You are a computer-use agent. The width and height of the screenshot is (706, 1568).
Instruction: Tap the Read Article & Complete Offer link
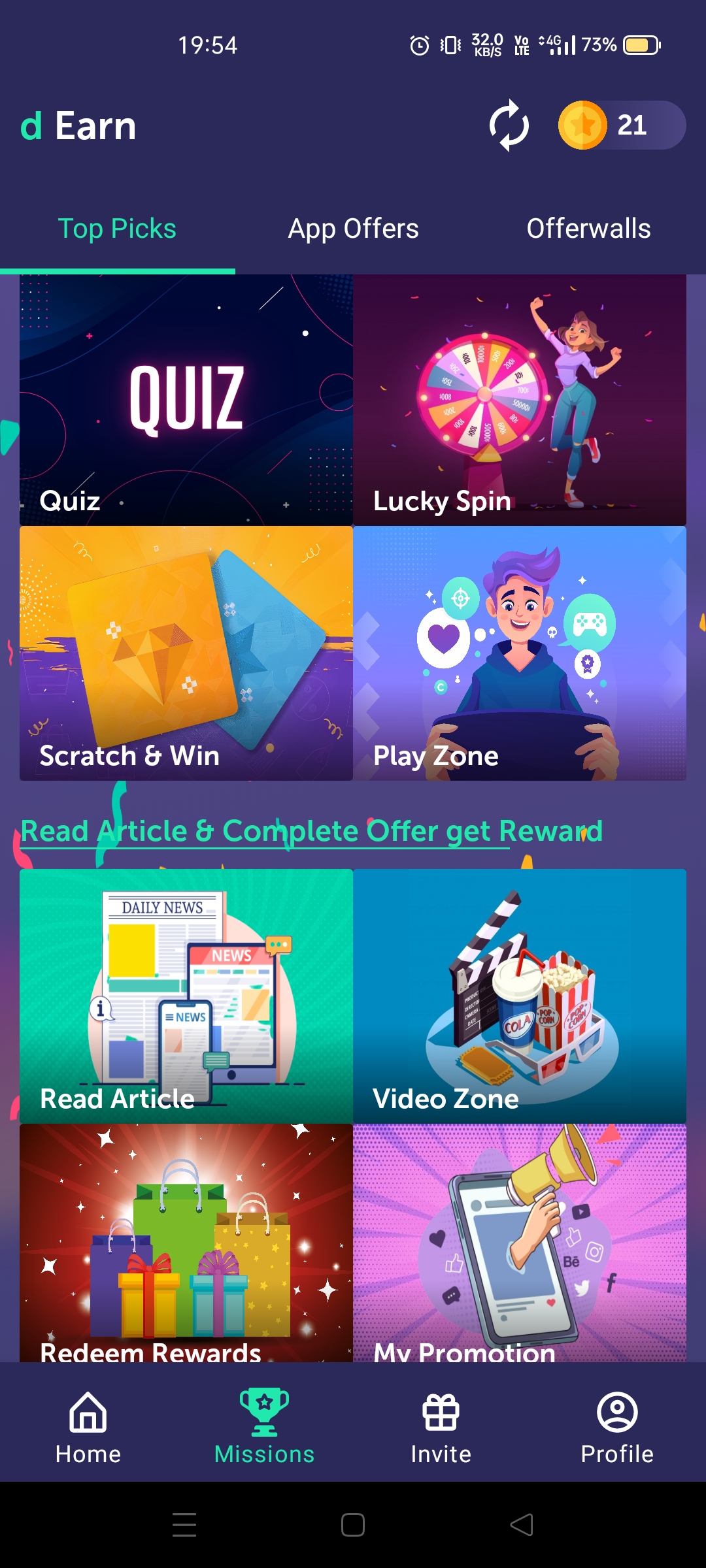[x=311, y=831]
